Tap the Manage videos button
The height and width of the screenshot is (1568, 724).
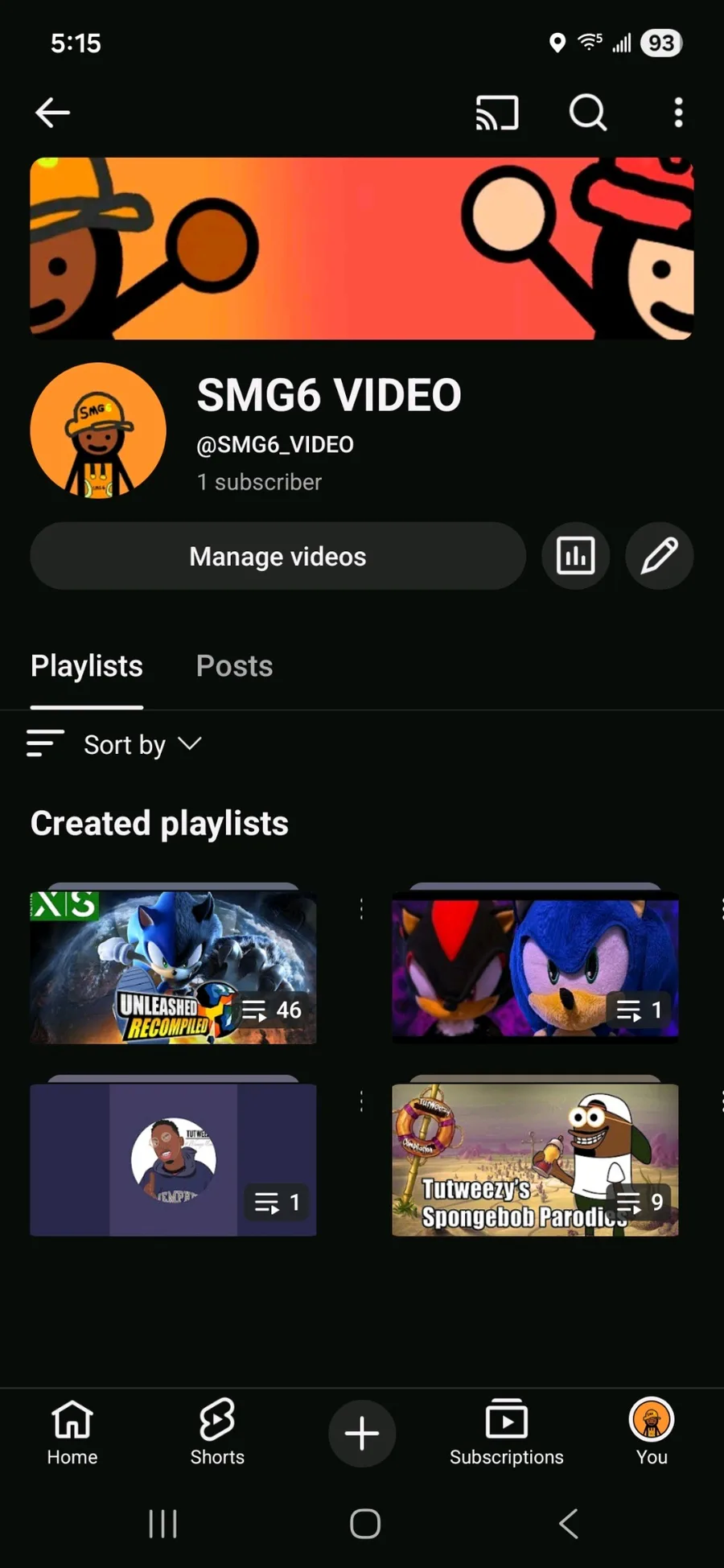[278, 557]
